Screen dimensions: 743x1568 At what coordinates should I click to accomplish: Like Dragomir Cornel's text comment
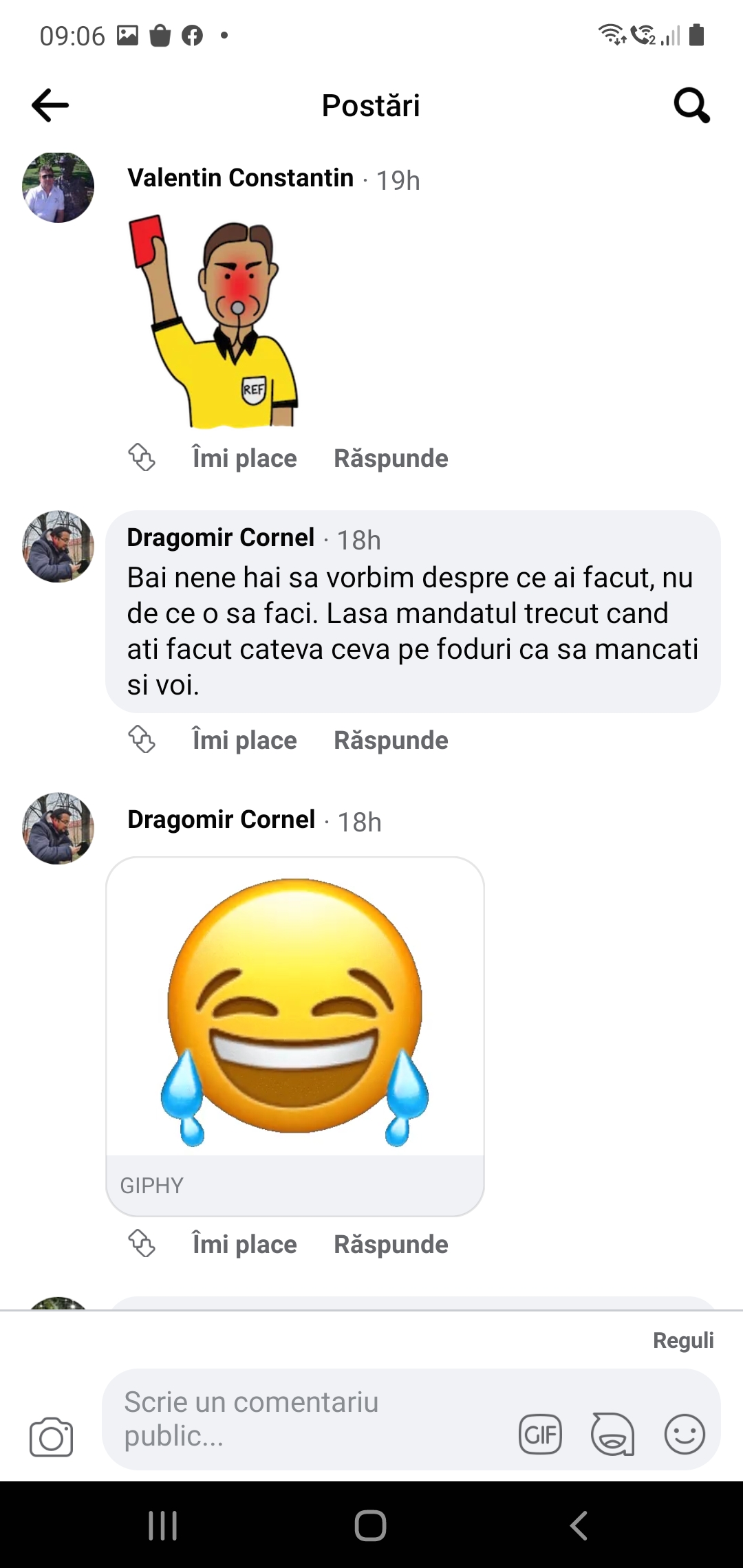click(244, 740)
